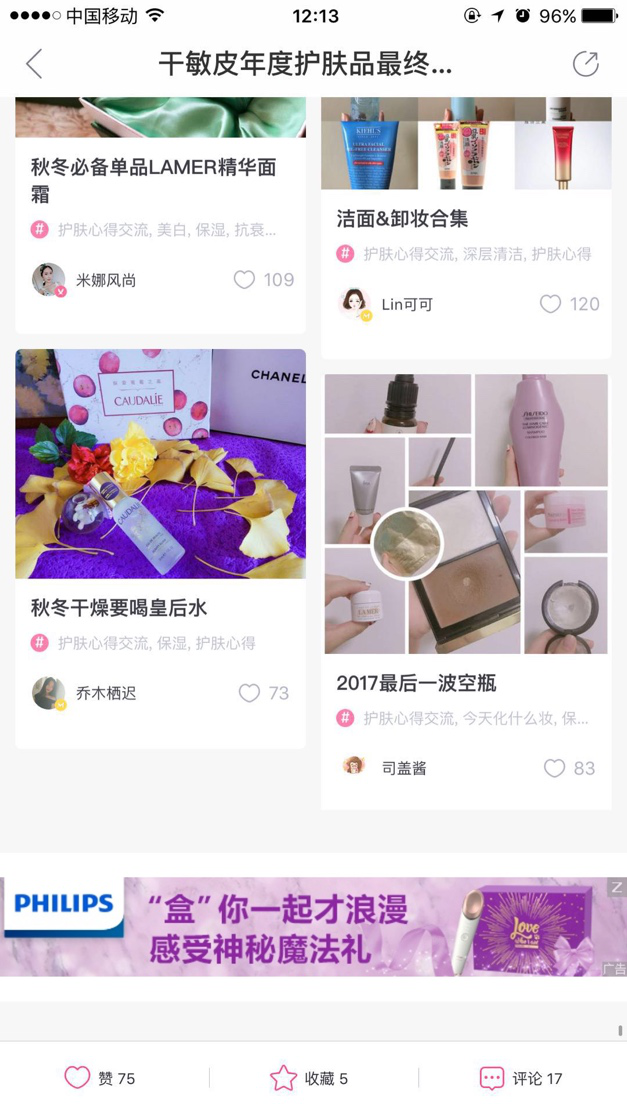Viewport: 627px width, 1115px height.
Task: View 米娜风尚's profile
Action: pos(49,280)
